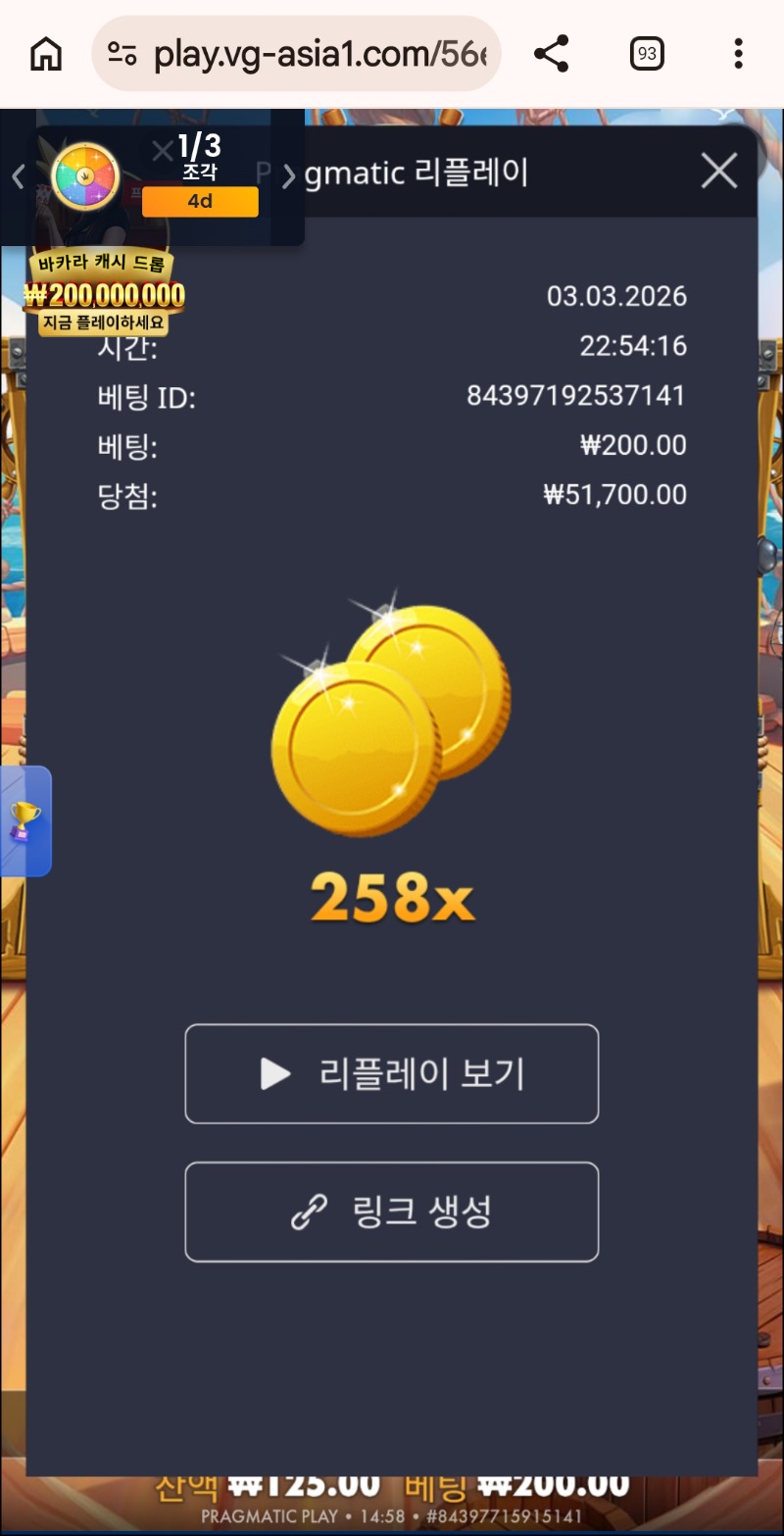Screen dimensions: 784x1536
Task: Share this page
Action: (552, 54)
